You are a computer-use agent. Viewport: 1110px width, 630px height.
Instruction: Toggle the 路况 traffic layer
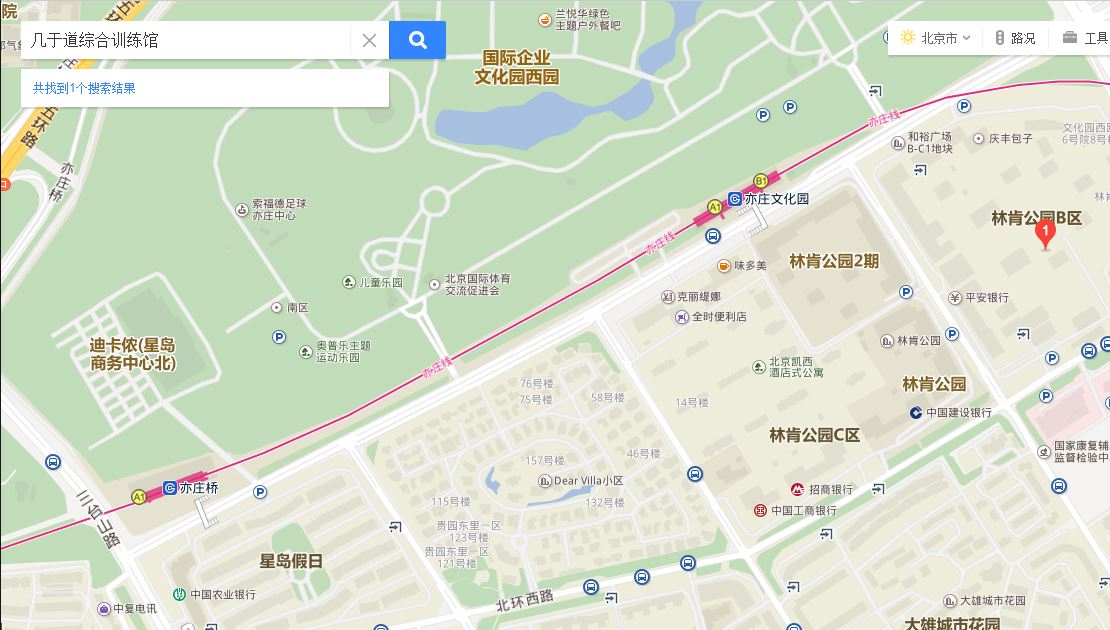coord(1014,38)
